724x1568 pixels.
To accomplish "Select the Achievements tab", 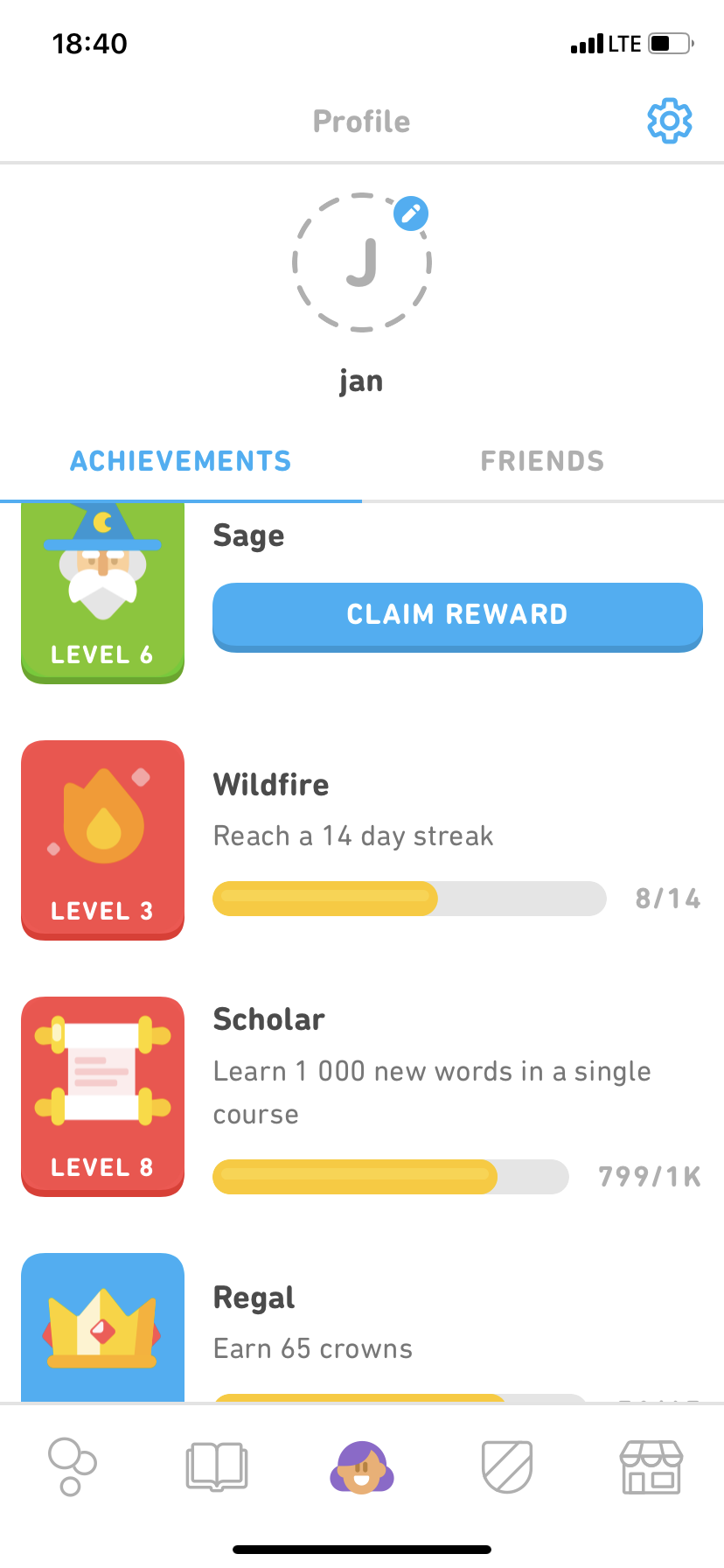I will 181,461.
